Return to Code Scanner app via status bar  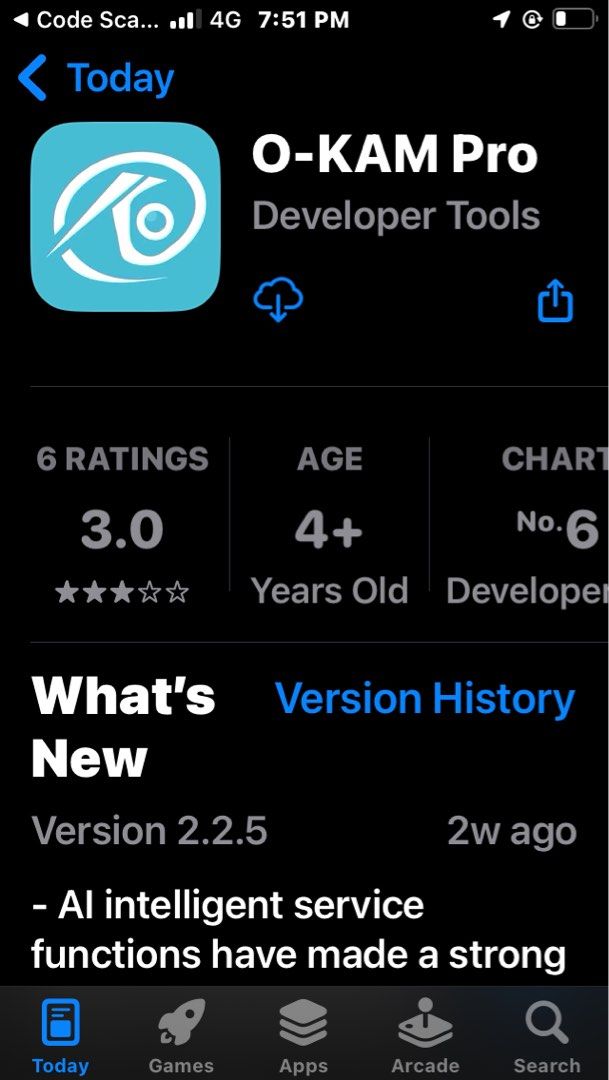click(x=85, y=19)
